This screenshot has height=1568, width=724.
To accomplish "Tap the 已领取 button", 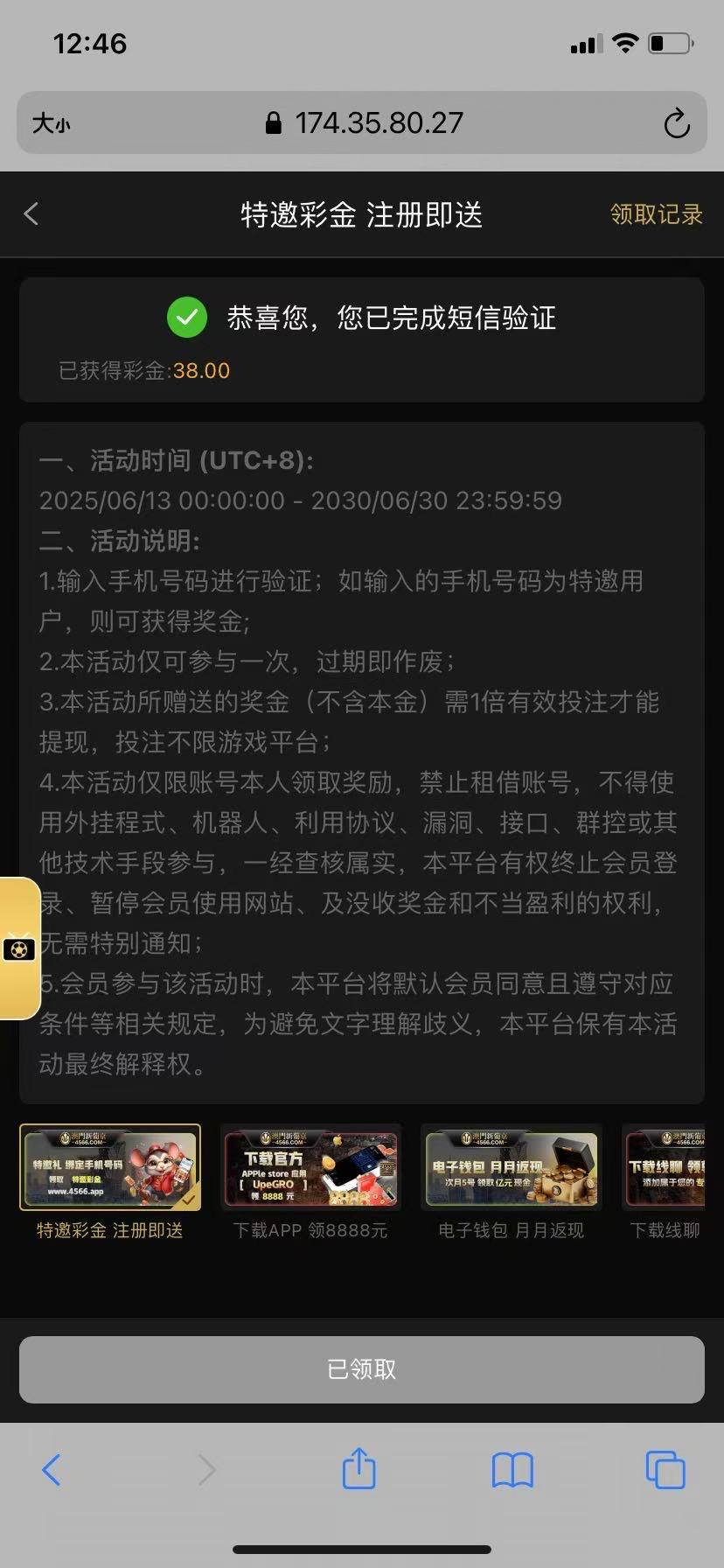I will click(x=362, y=1369).
